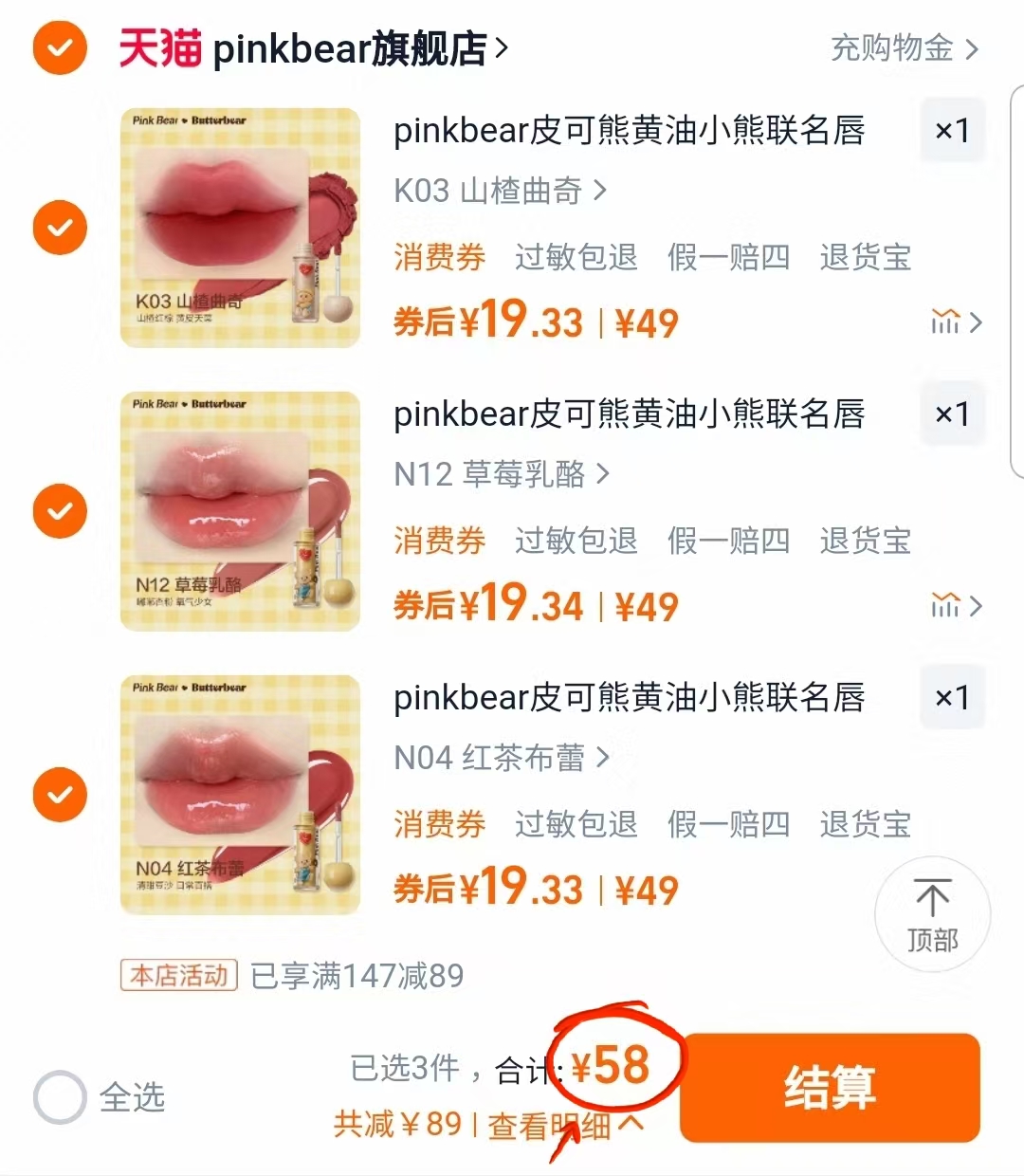The image size is (1024, 1176).
Task: Click the 过敏包退 tag on N12 item
Action: 576,541
